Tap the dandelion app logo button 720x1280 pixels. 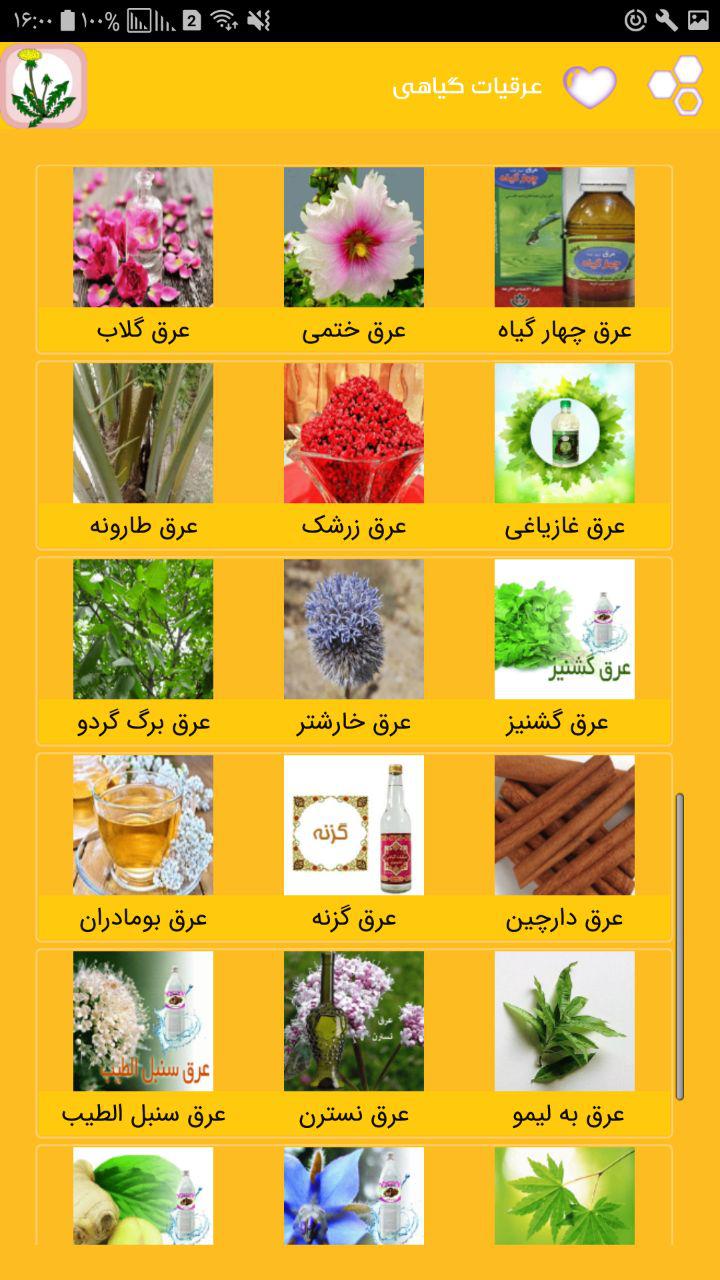[x=43, y=86]
